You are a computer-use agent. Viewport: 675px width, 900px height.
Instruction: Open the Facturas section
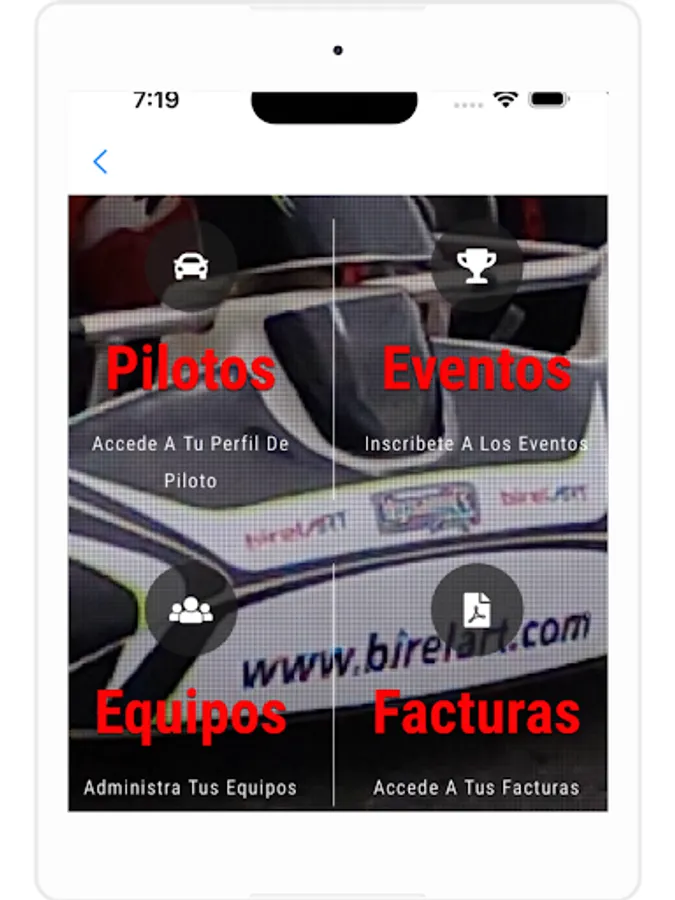click(x=476, y=712)
